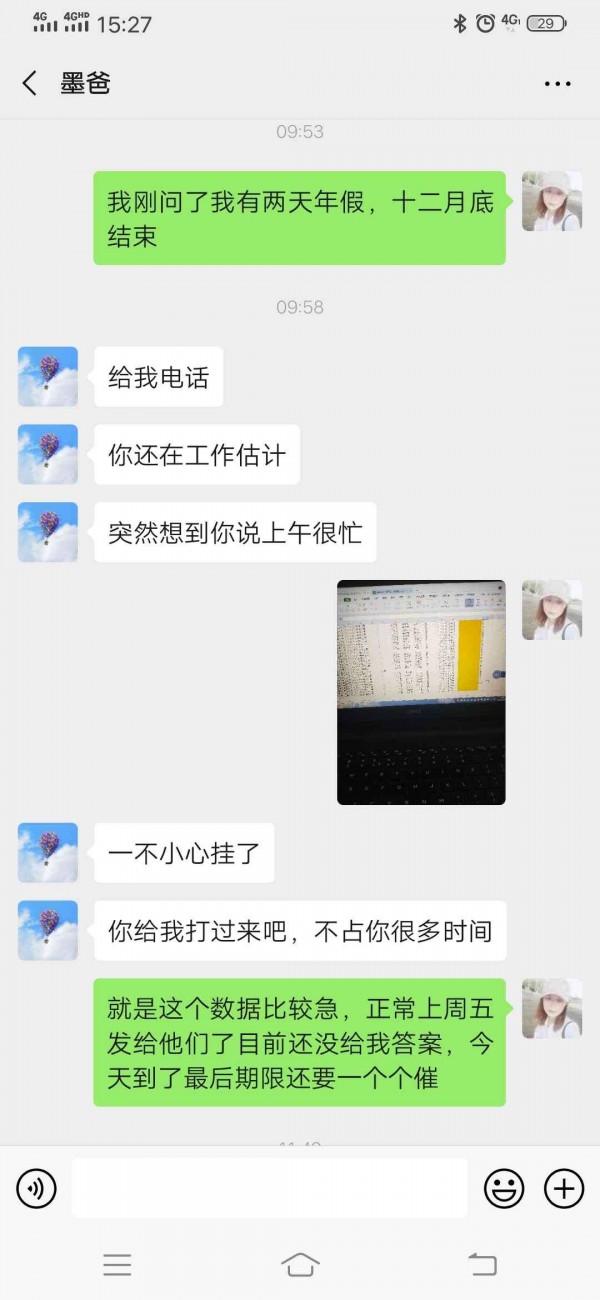
Task: View the sent laptop photo
Action: tap(421, 692)
